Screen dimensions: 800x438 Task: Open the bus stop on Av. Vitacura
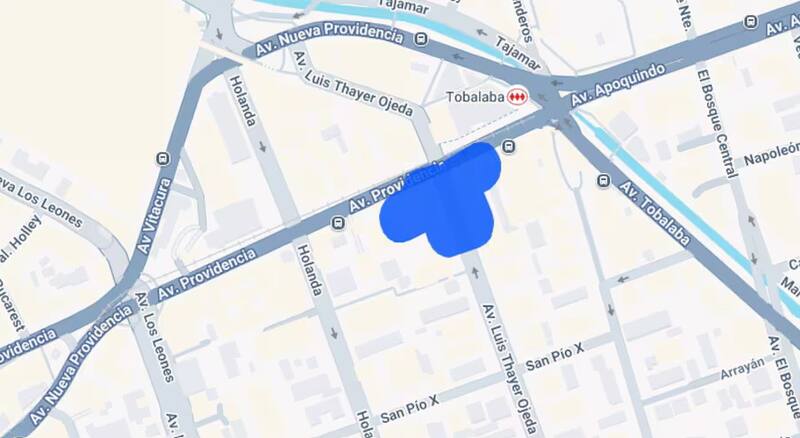click(x=163, y=158)
